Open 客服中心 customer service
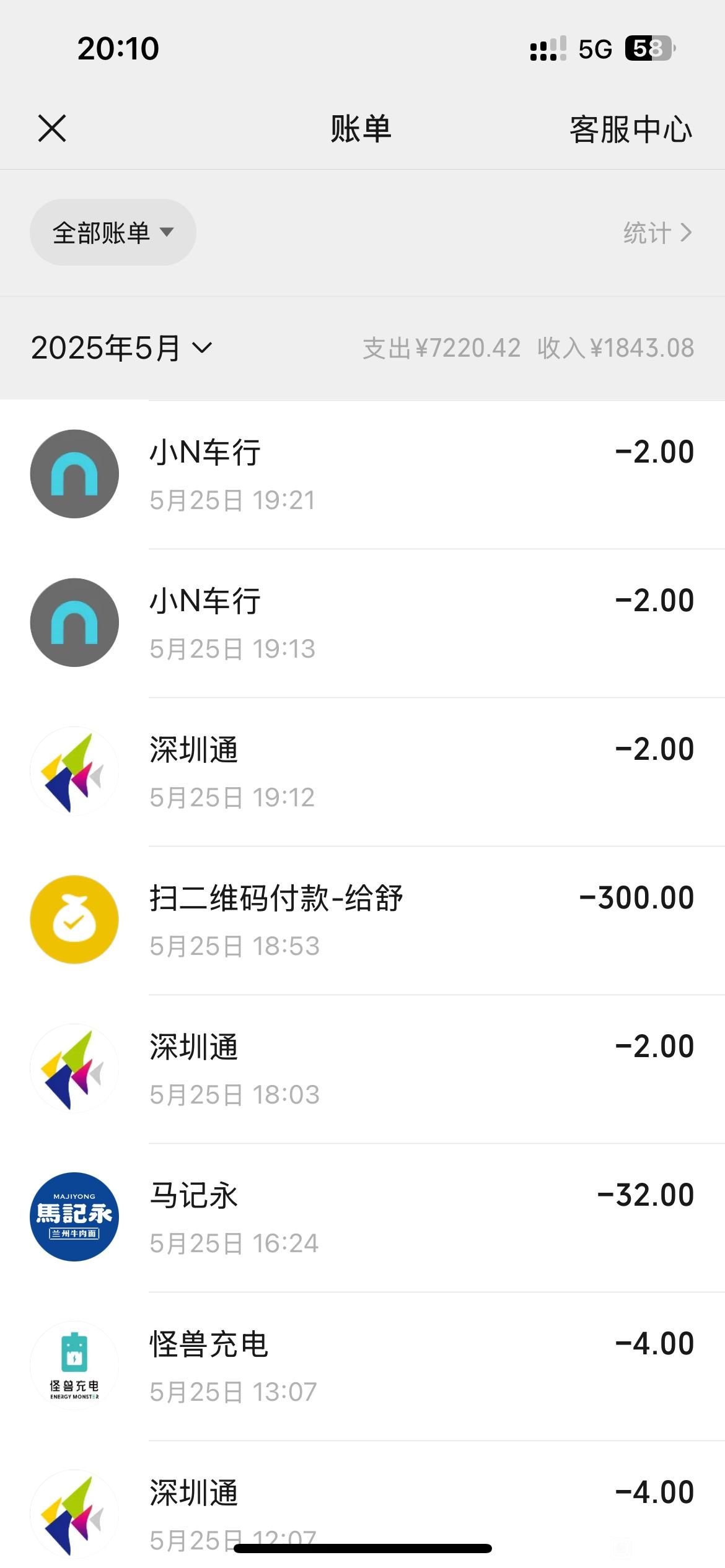The width and height of the screenshot is (725, 1568). pyautogui.click(x=630, y=129)
